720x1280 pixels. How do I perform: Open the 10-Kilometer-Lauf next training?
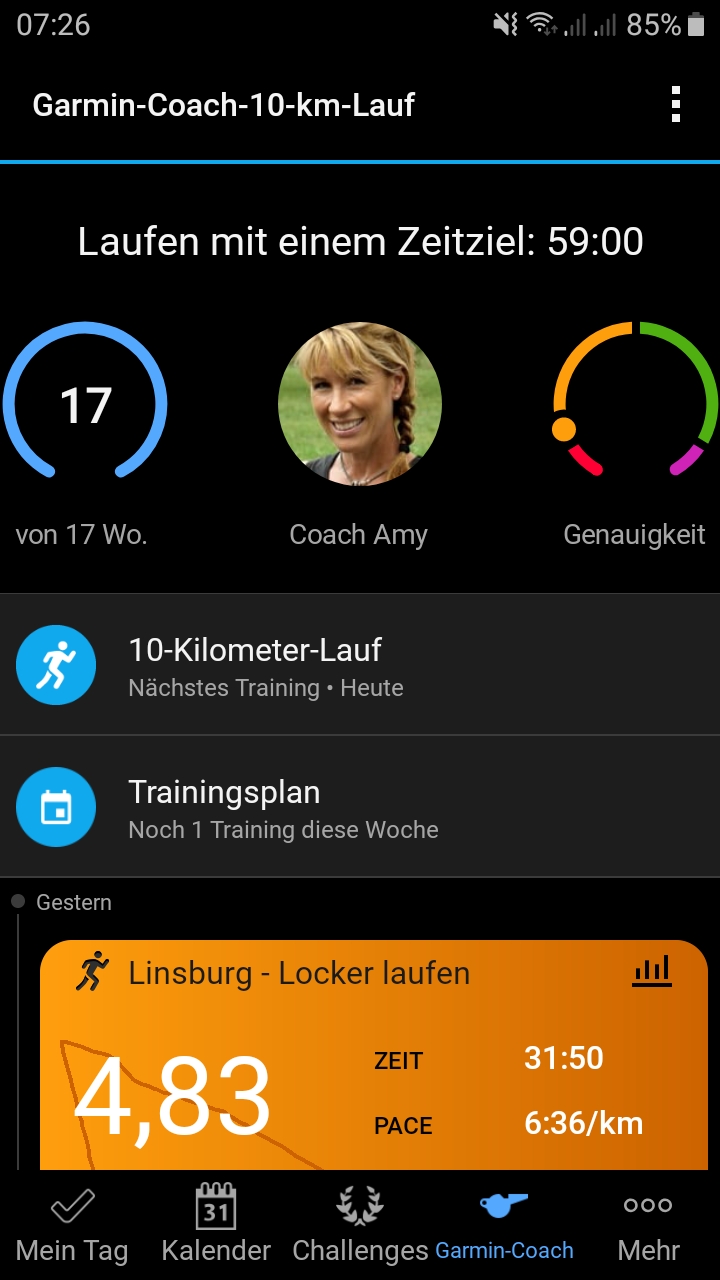[360, 665]
